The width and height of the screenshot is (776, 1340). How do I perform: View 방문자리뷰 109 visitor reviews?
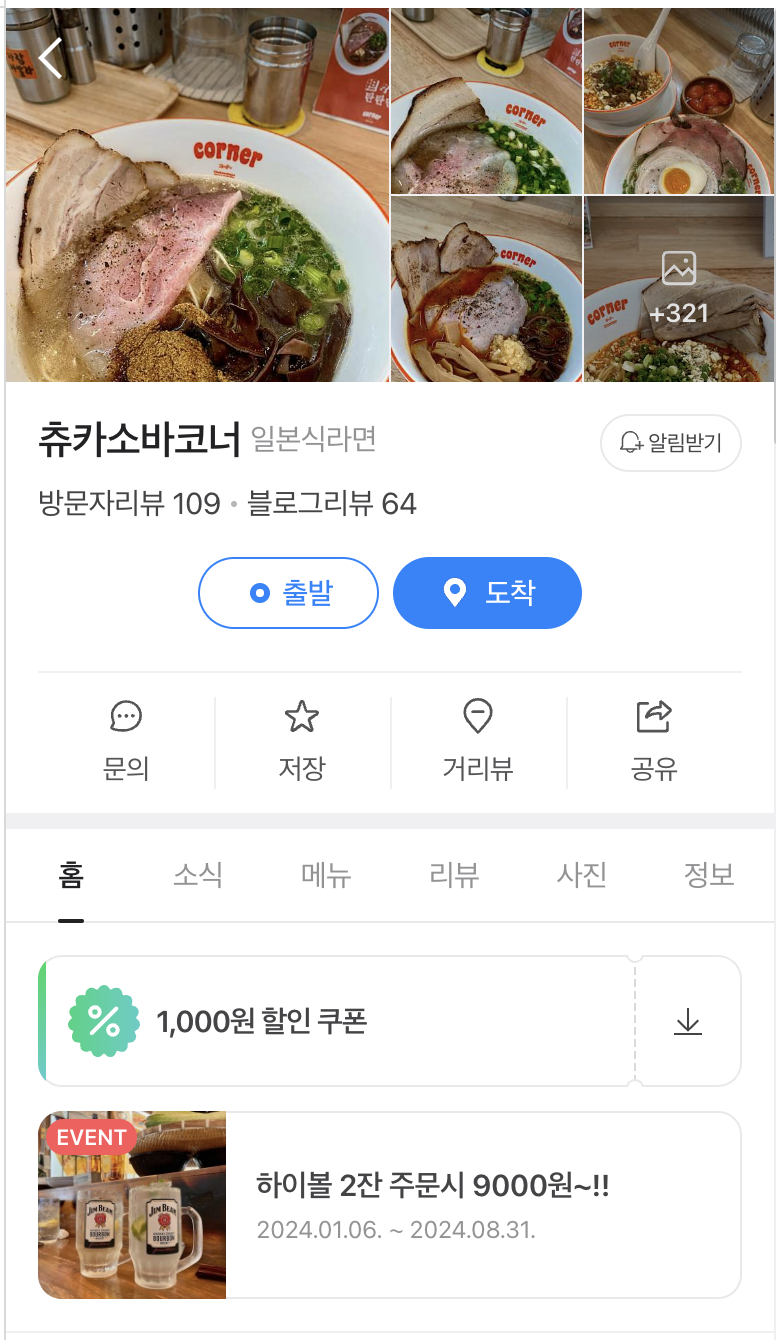[129, 503]
